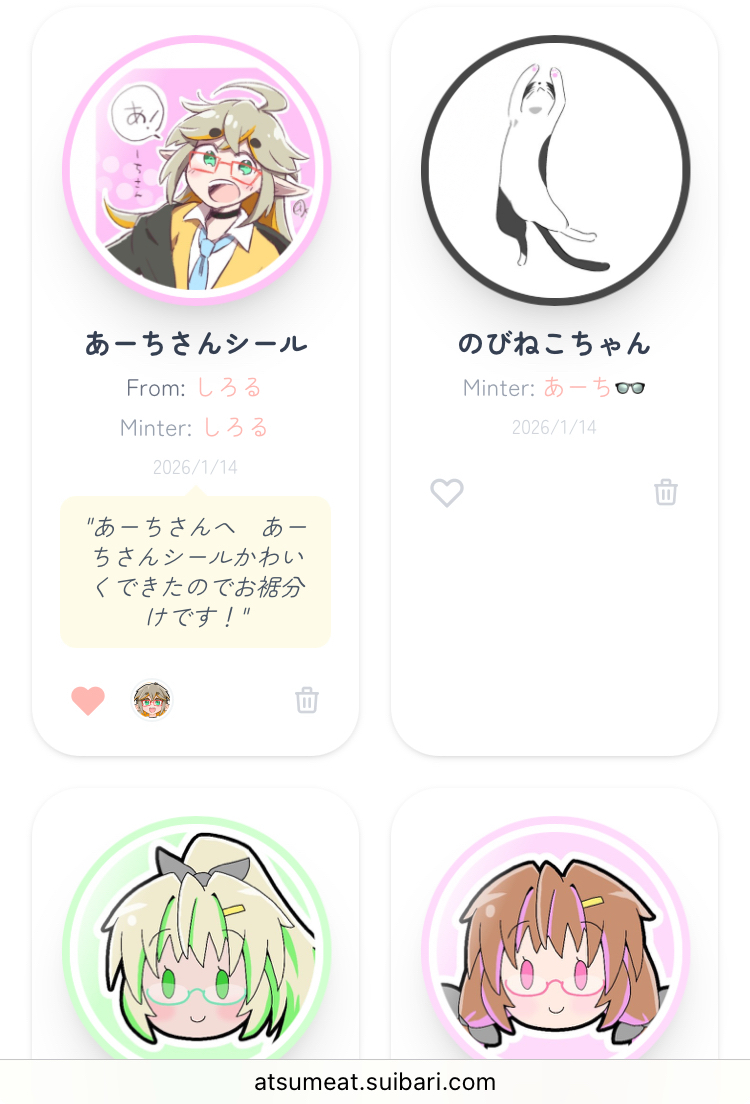Delete the あーちさんシール sticker
This screenshot has width=750, height=1104.
(307, 700)
